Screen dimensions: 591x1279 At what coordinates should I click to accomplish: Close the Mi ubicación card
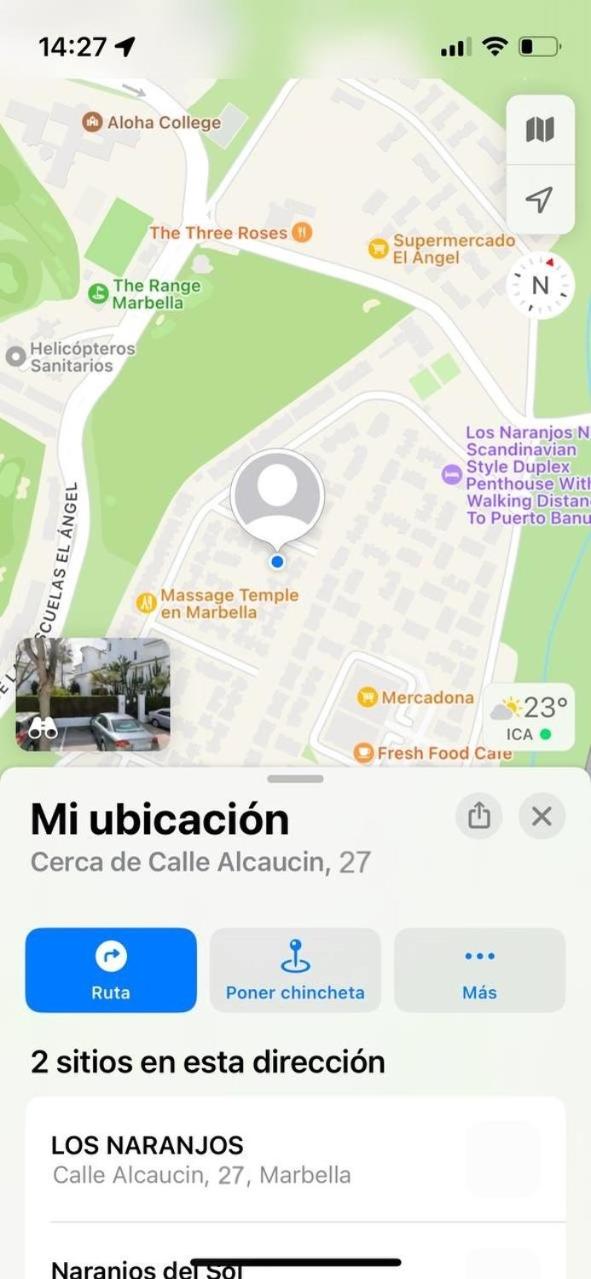click(542, 817)
